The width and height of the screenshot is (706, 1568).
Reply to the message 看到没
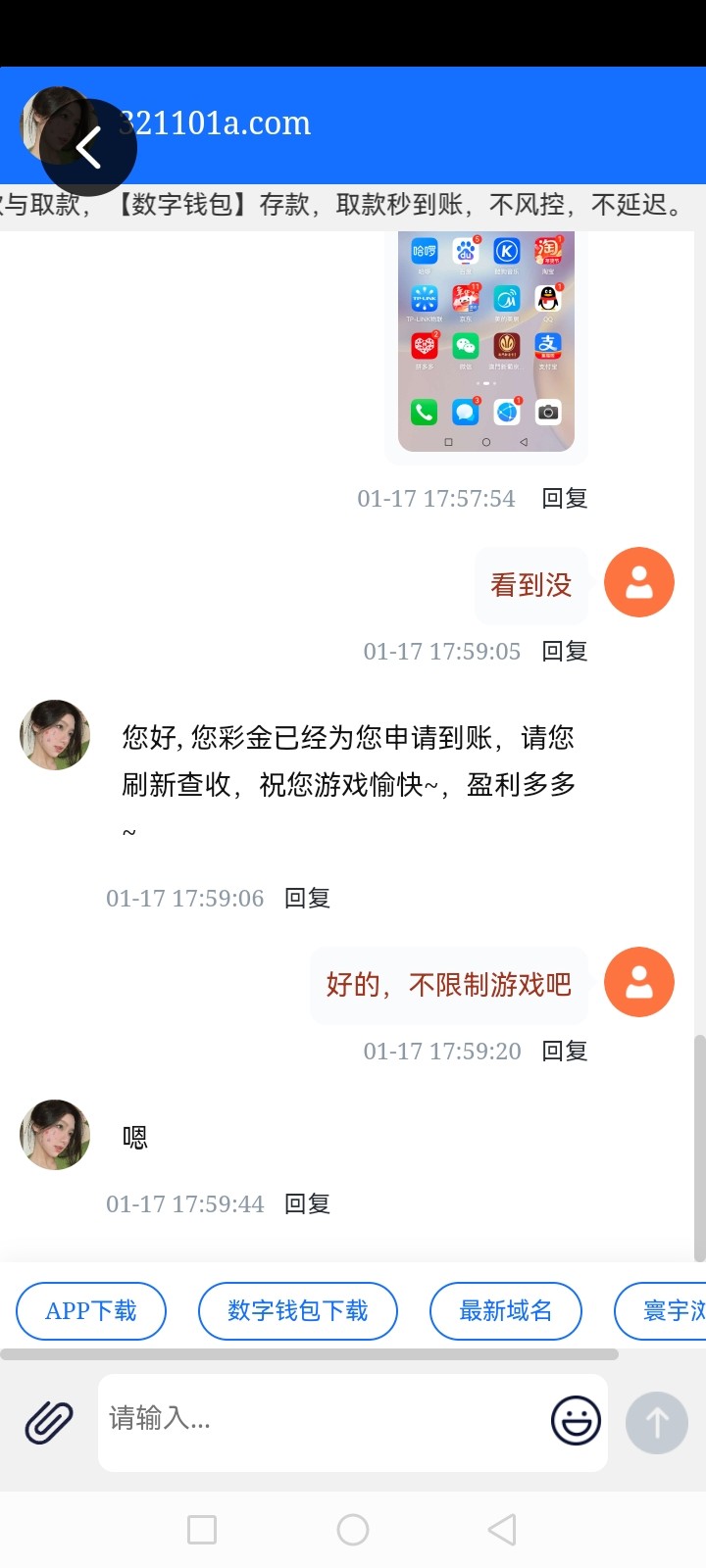coord(565,652)
